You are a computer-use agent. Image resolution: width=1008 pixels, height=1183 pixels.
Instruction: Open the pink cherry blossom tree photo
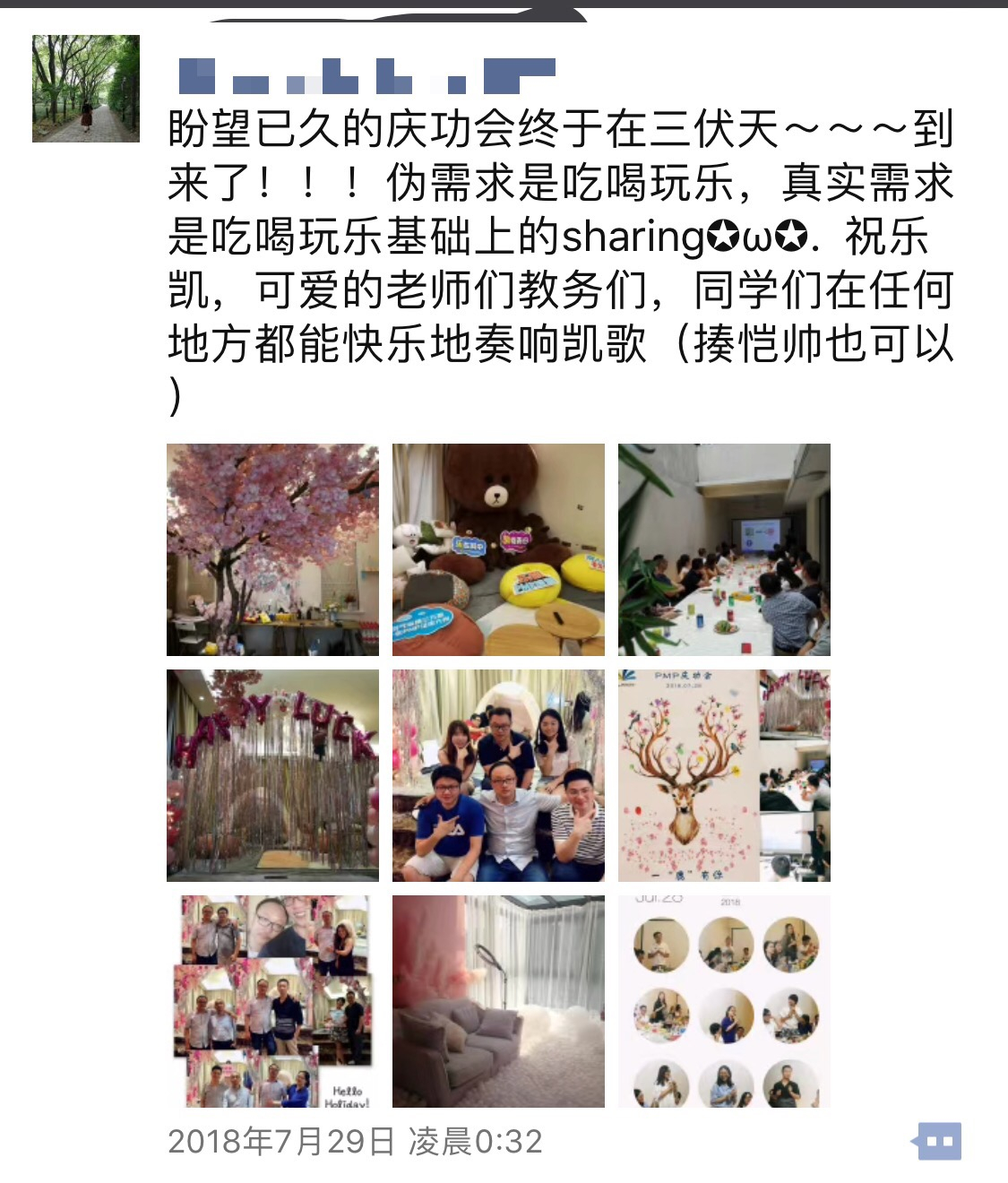[x=272, y=549]
